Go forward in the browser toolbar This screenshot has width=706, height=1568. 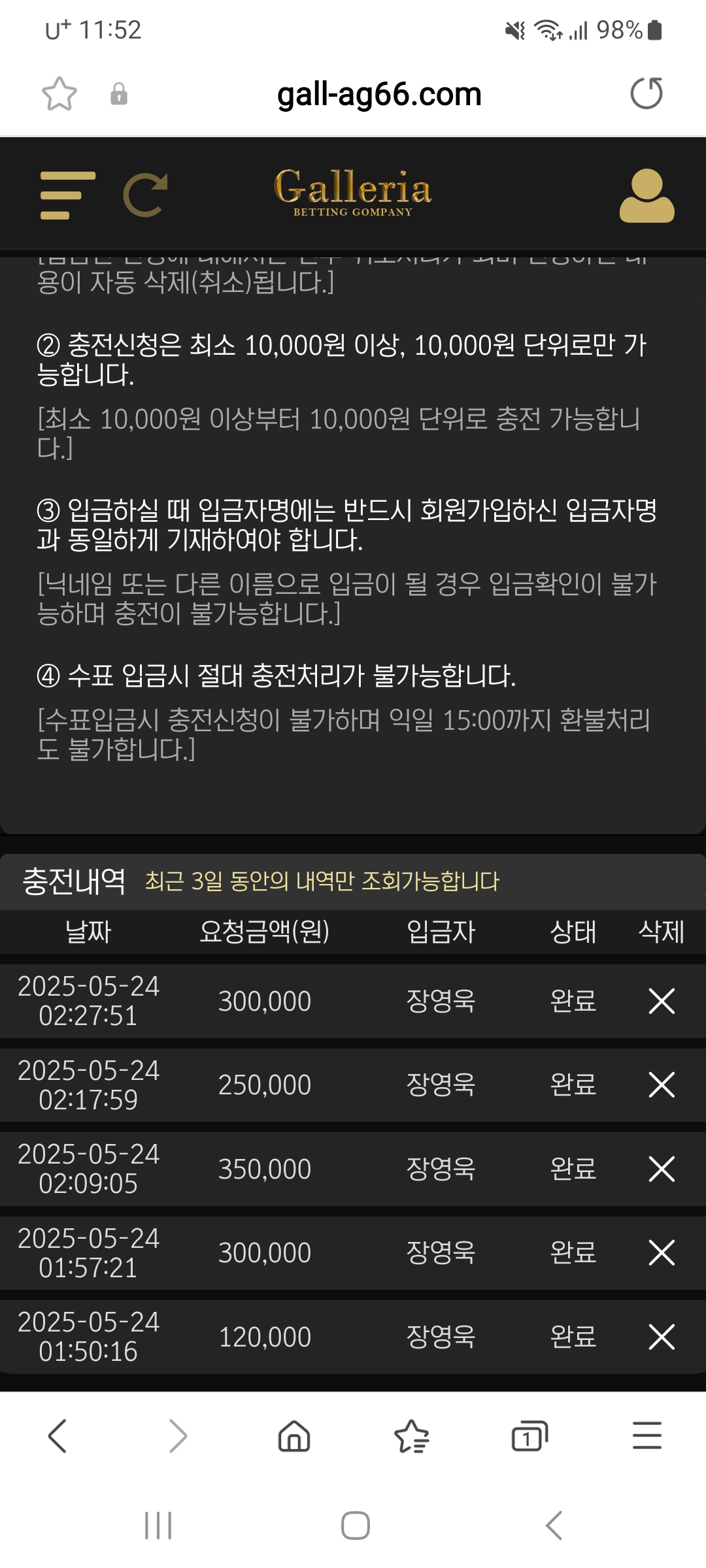tap(177, 1436)
